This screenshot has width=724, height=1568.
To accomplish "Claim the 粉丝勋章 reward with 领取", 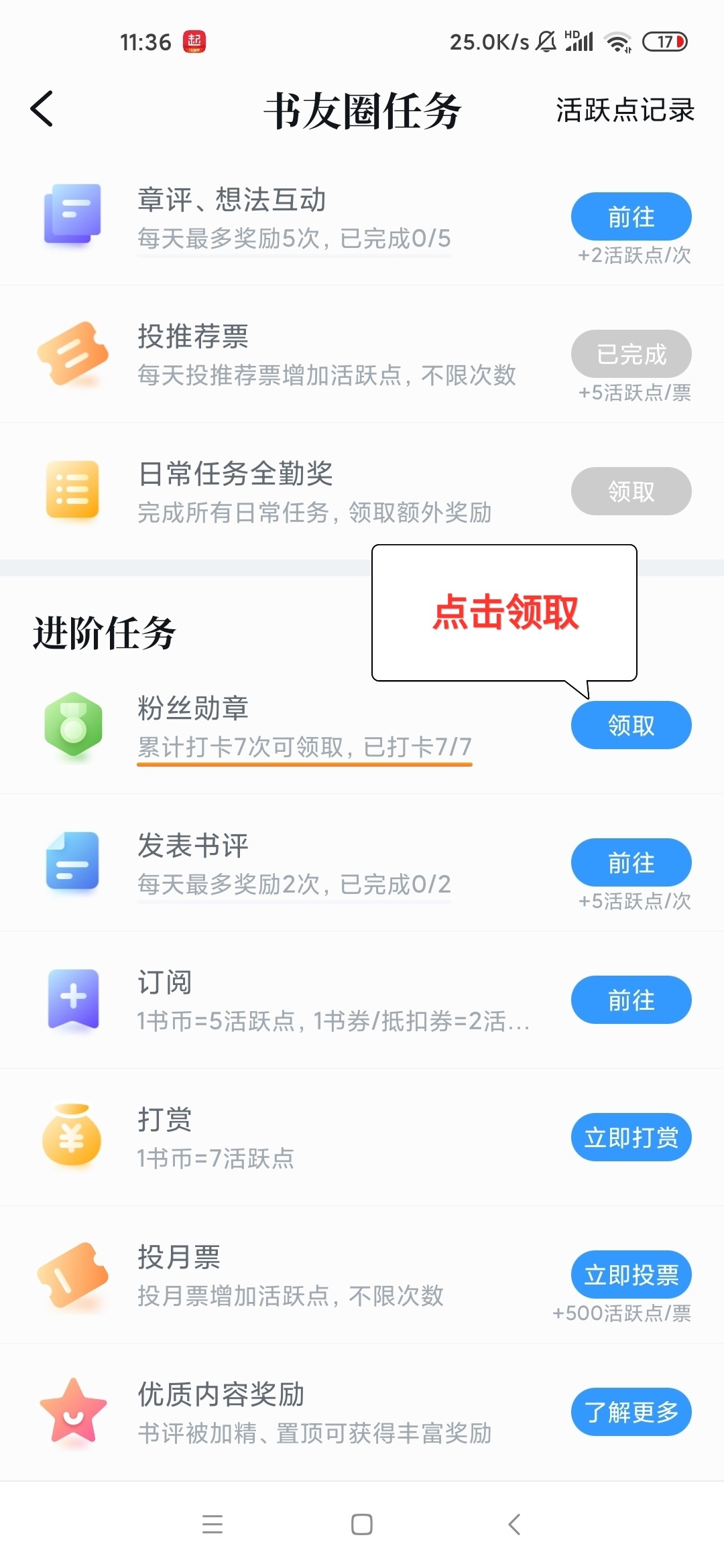I will 631,725.
